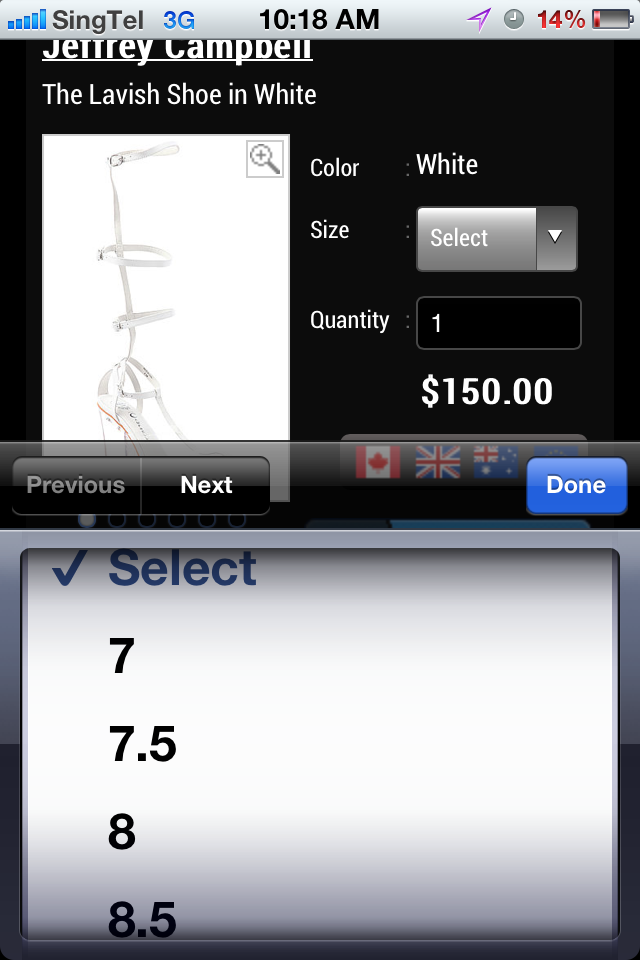Tap Done to close the picker
The image size is (640, 960).
pos(576,485)
